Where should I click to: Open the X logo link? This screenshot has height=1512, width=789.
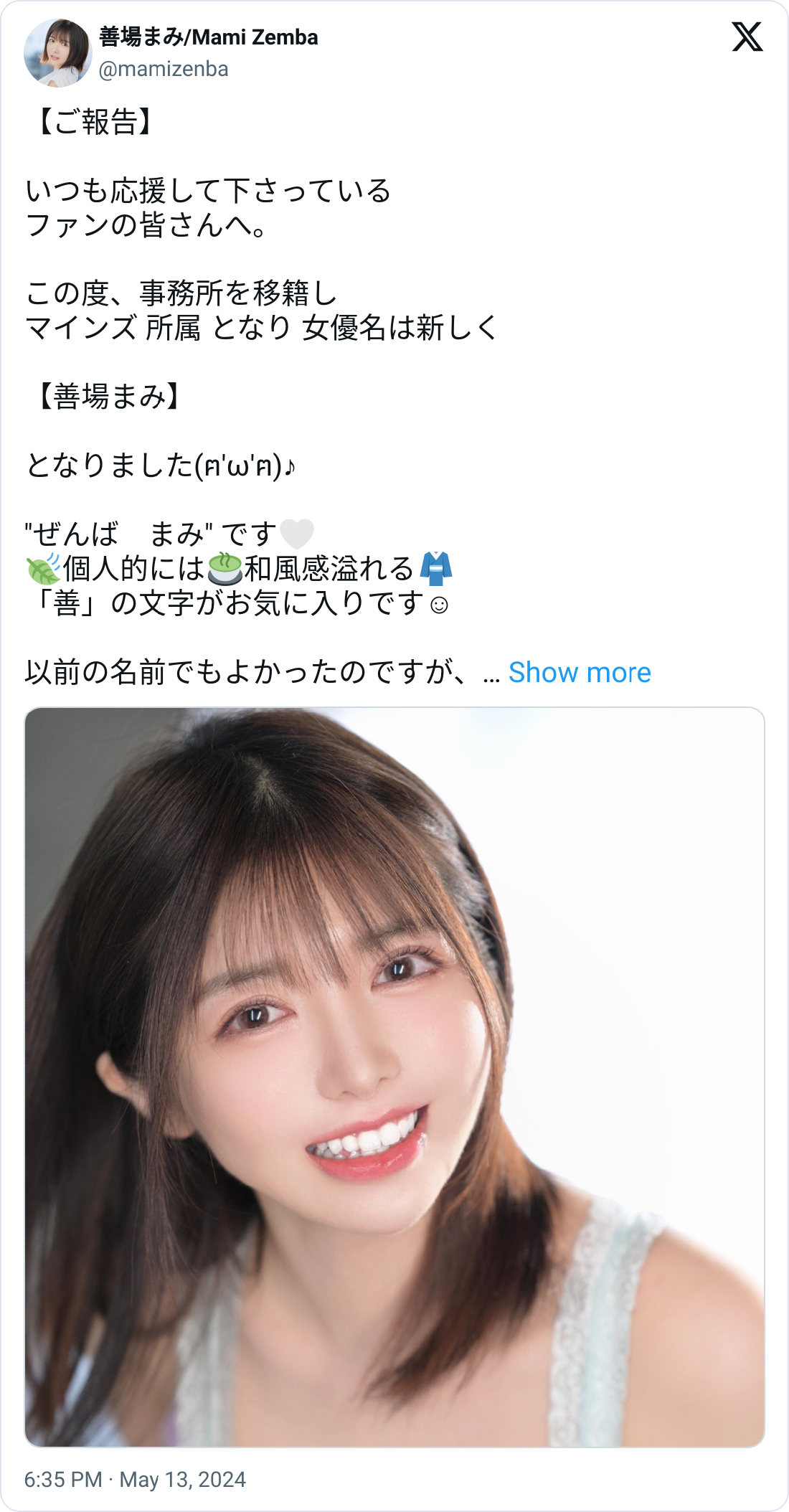point(747,37)
